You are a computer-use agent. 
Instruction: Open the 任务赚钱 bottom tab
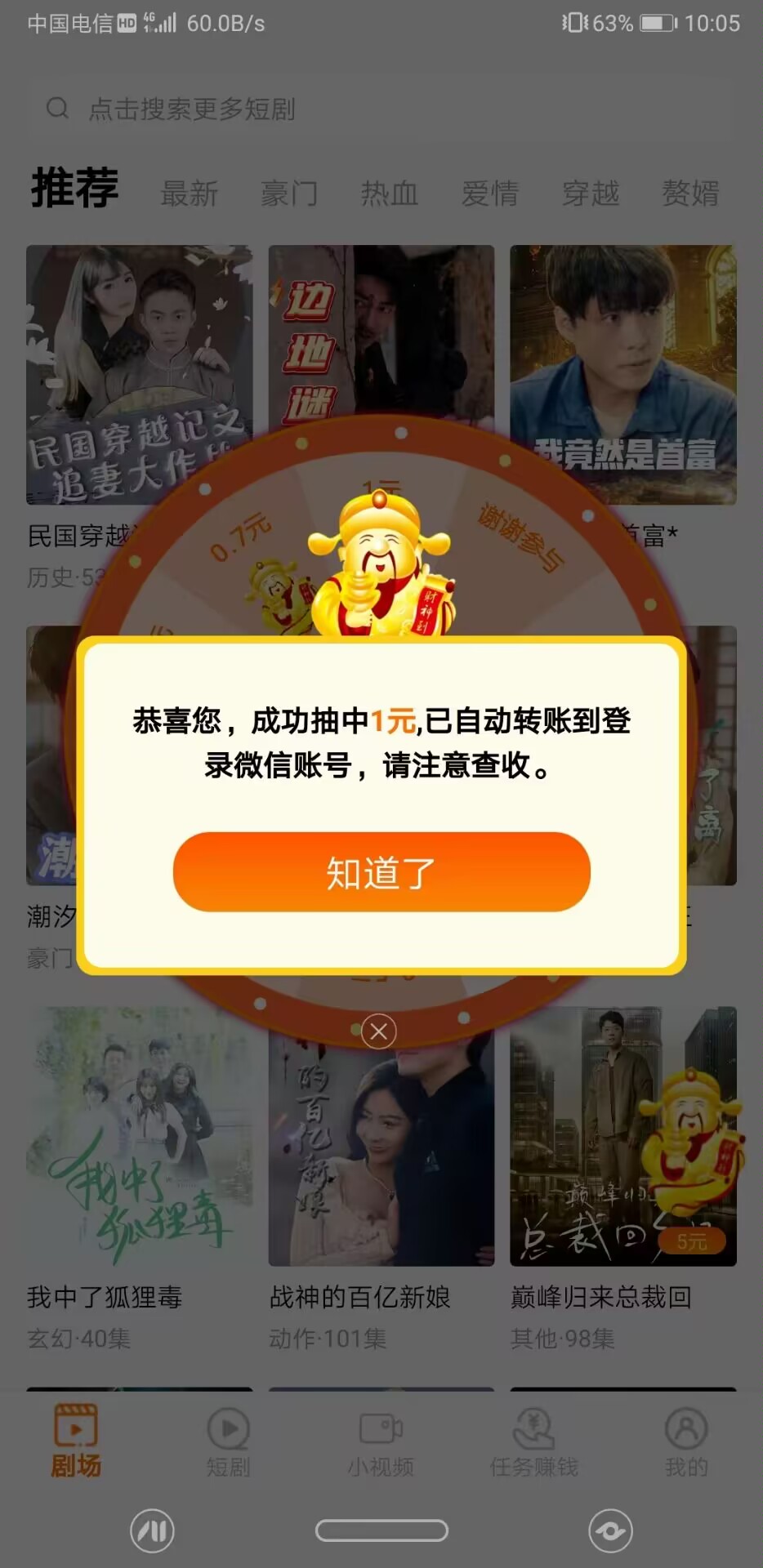point(534,1443)
